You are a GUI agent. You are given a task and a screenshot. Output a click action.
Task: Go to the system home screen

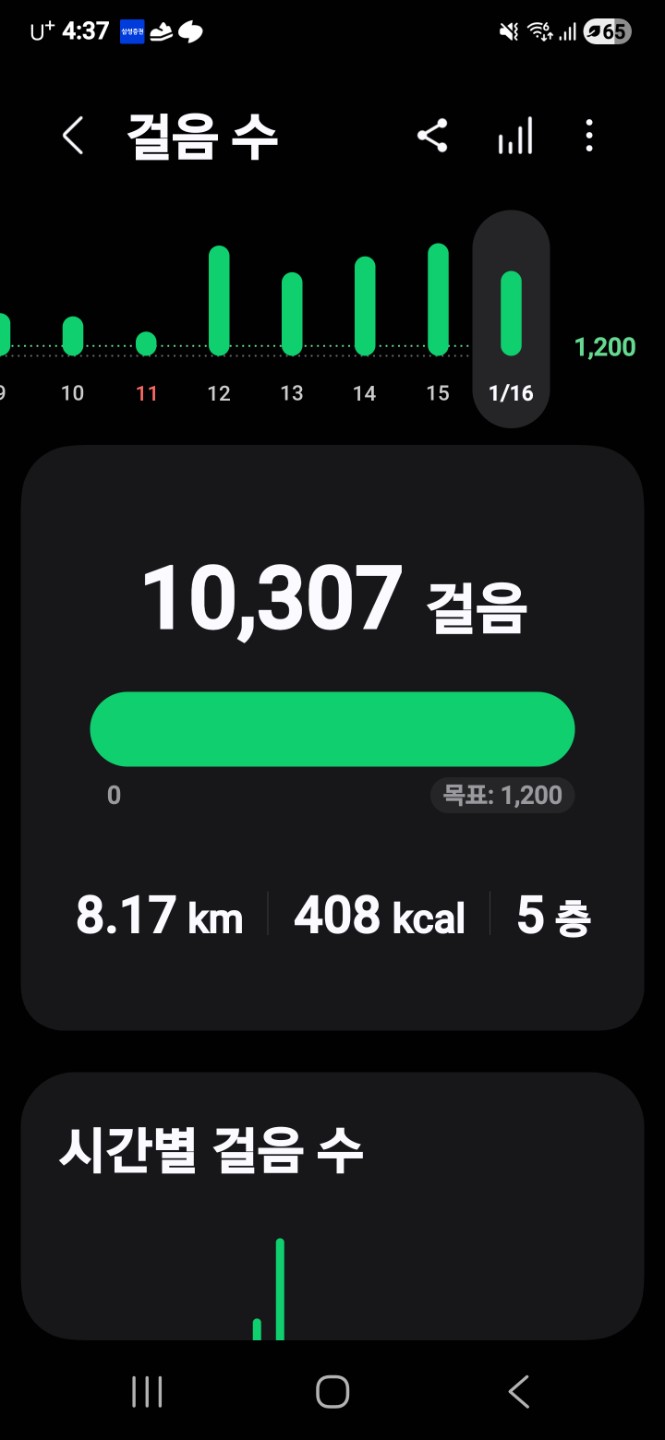tap(332, 1391)
